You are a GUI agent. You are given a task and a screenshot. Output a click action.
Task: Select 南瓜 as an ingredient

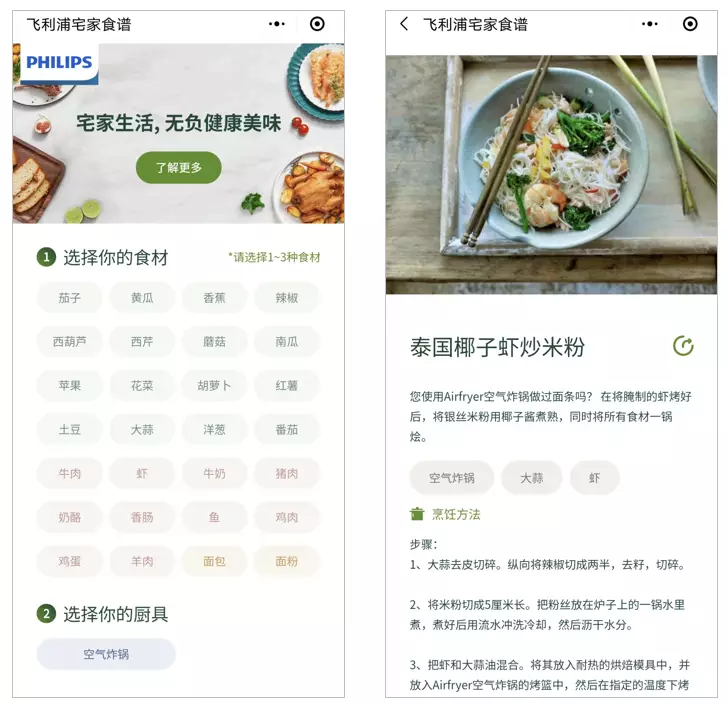pyautogui.click(x=287, y=342)
